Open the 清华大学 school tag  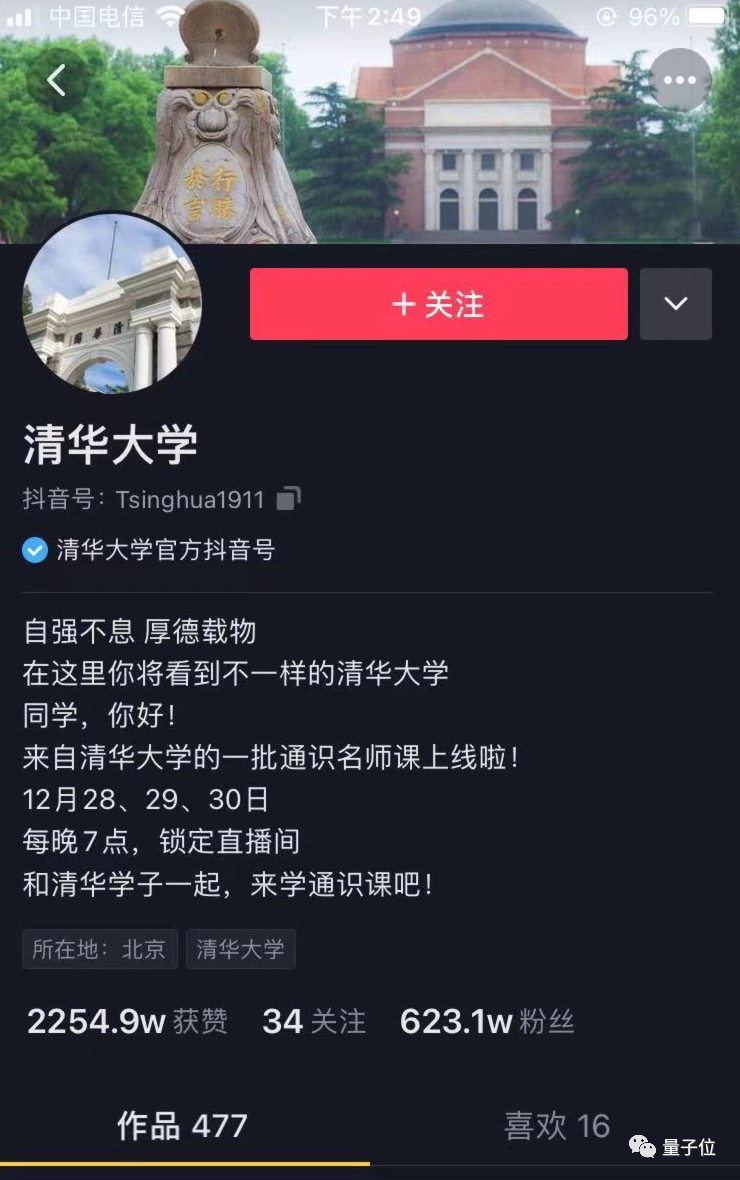point(240,949)
